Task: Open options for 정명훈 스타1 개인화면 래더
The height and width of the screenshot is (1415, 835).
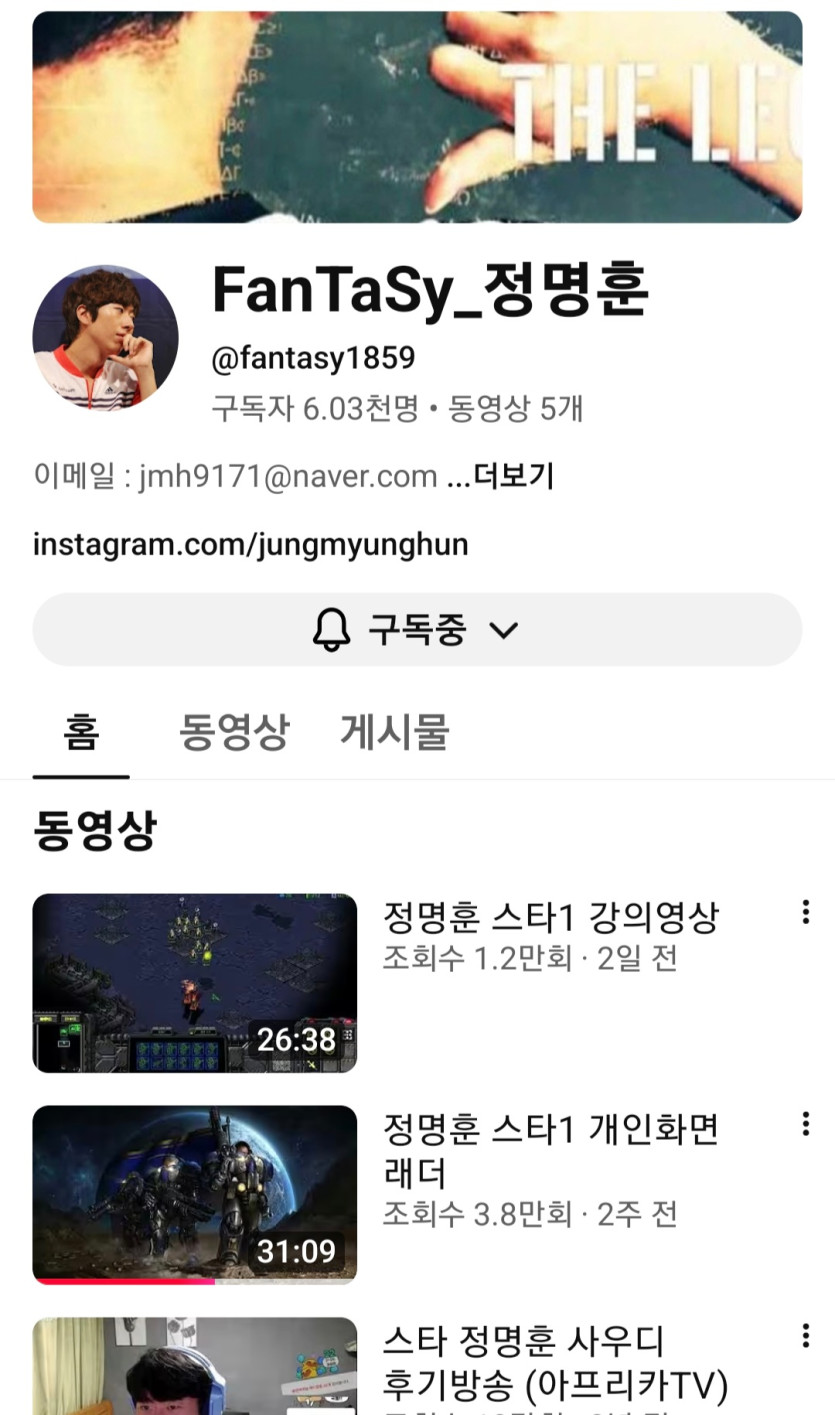Action: point(805,1124)
